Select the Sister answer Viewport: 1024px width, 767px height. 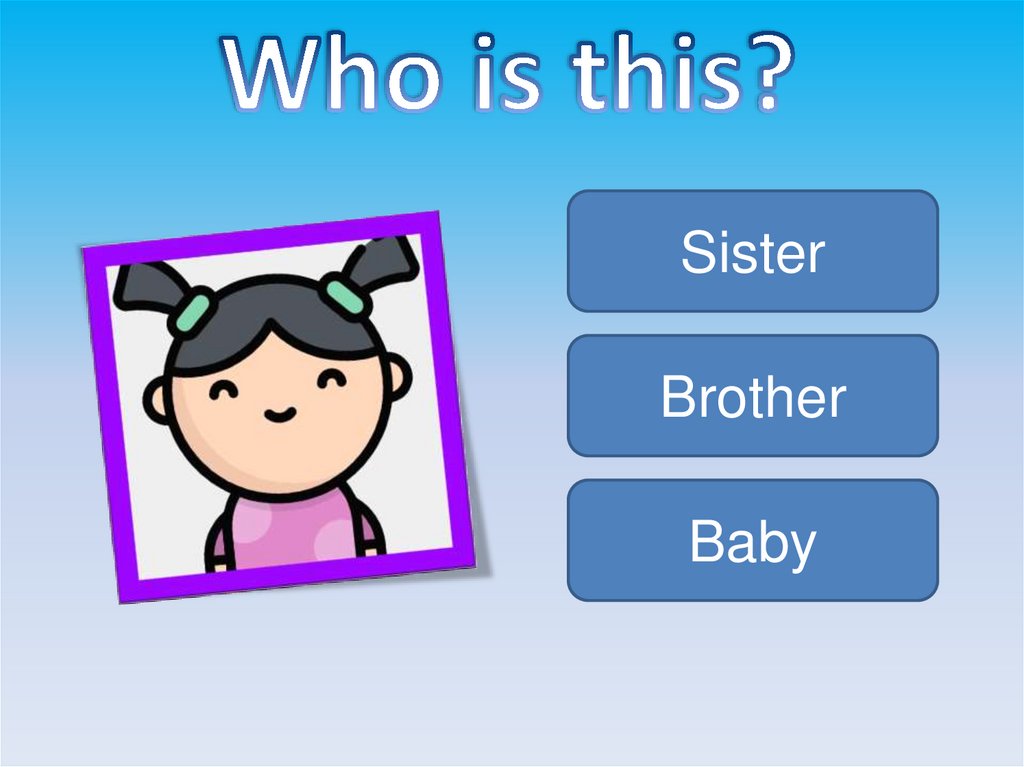(x=752, y=251)
